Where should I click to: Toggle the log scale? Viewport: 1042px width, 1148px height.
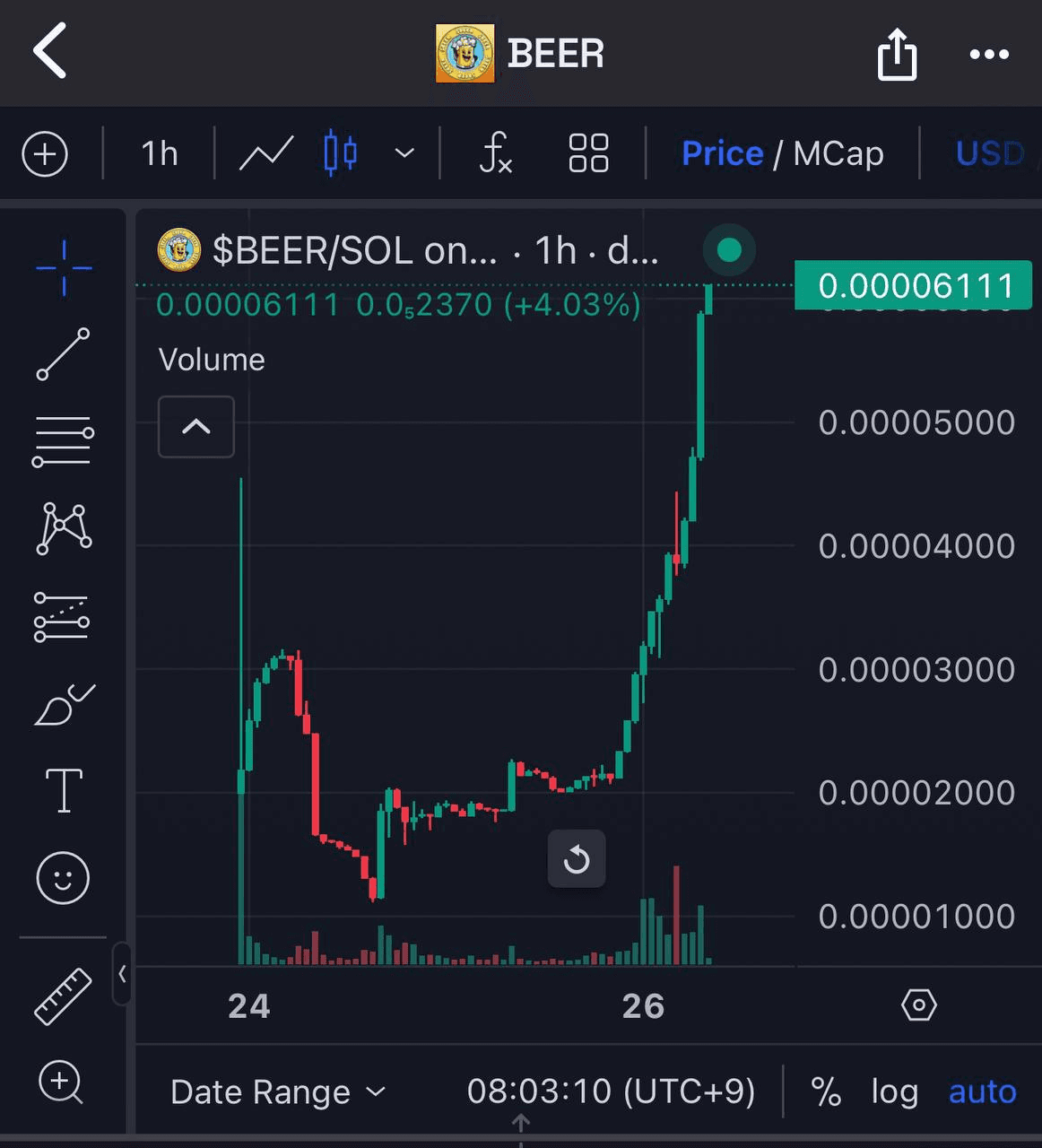(x=894, y=1091)
